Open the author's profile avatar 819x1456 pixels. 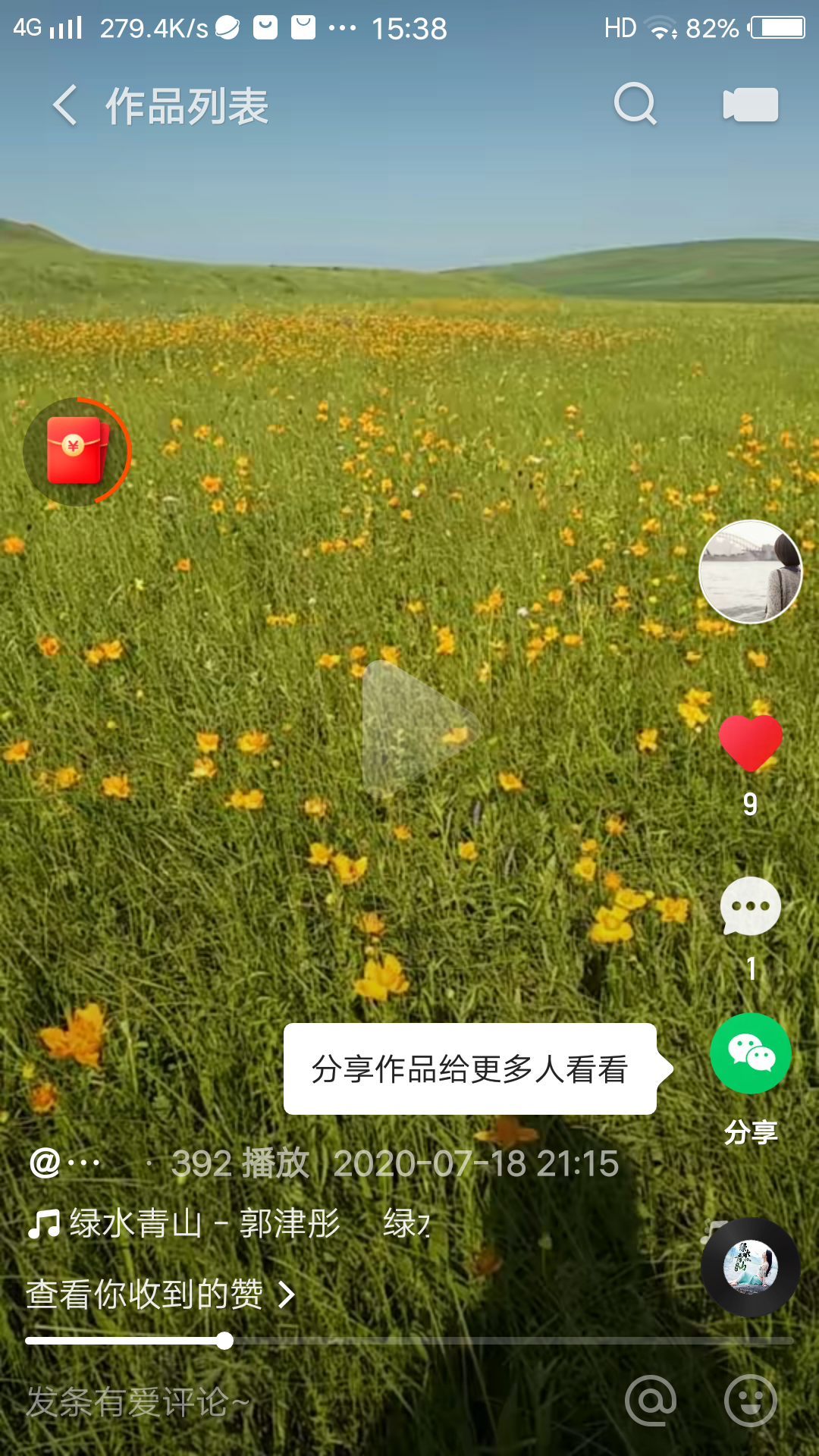pos(750,572)
